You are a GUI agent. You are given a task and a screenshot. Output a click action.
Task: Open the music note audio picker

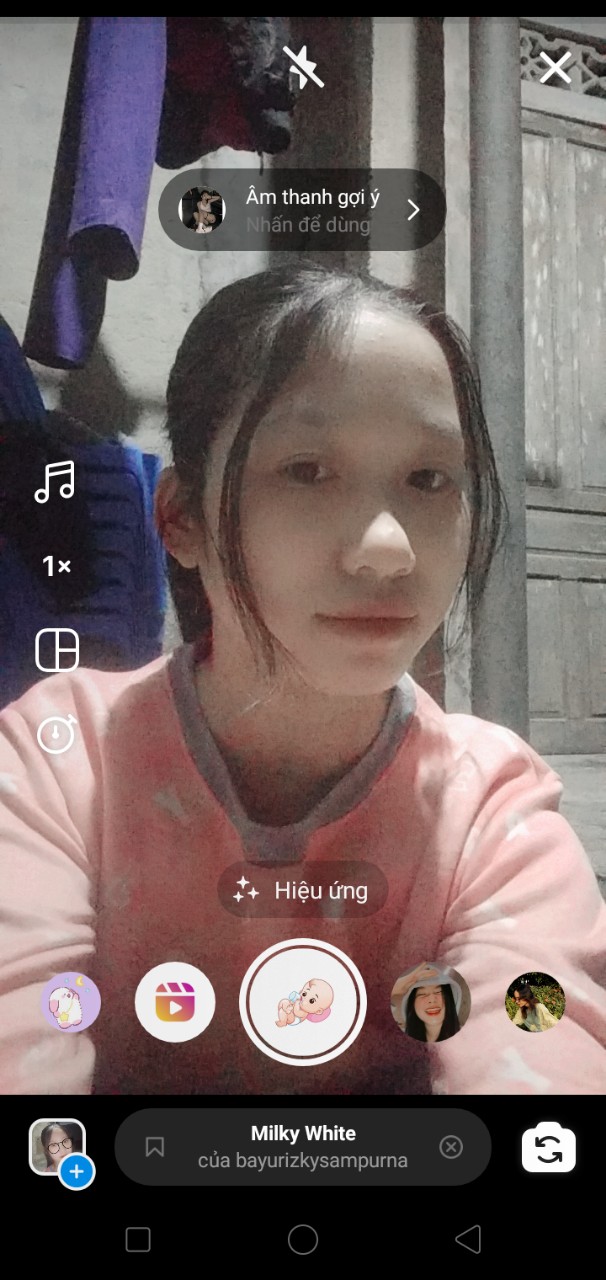[55, 481]
